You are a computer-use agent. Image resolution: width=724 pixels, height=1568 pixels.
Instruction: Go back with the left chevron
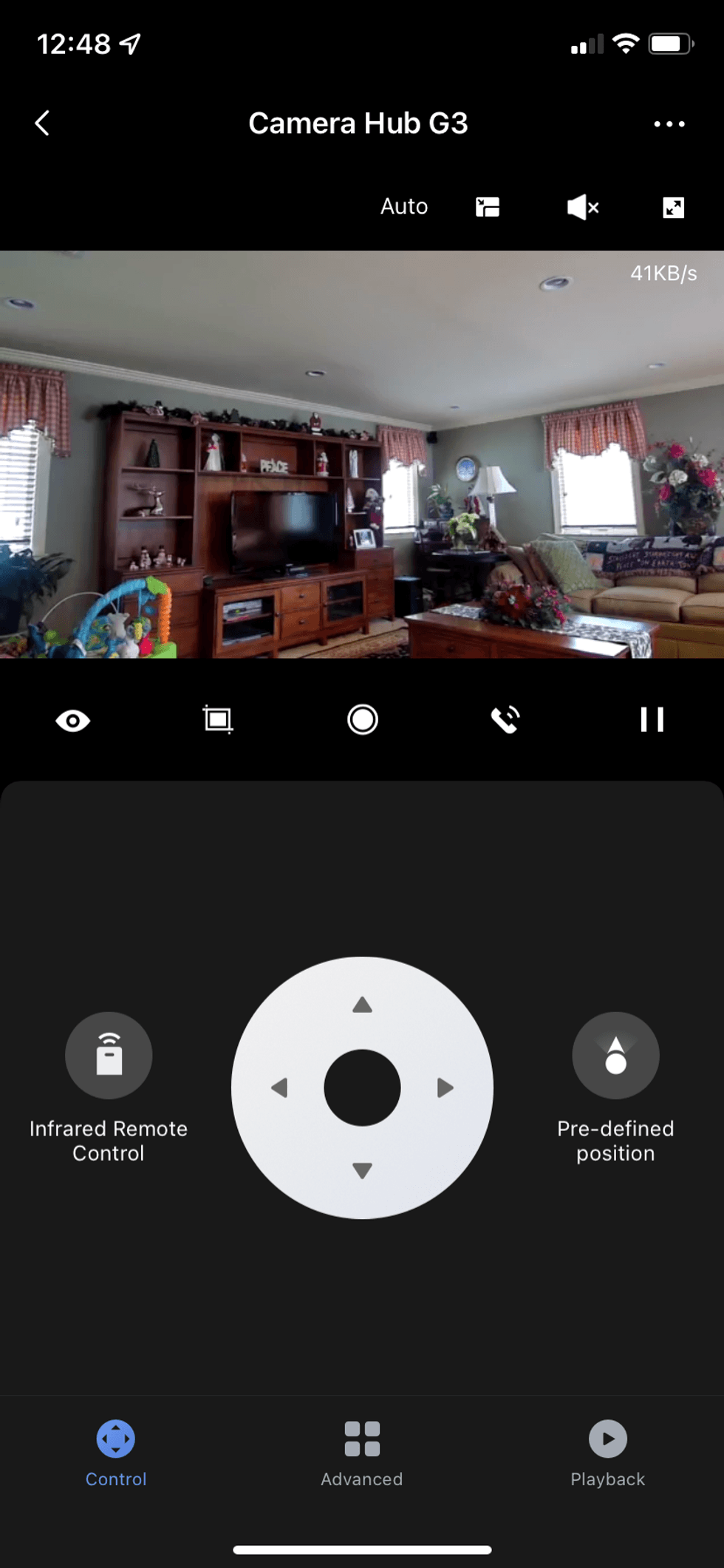point(42,123)
